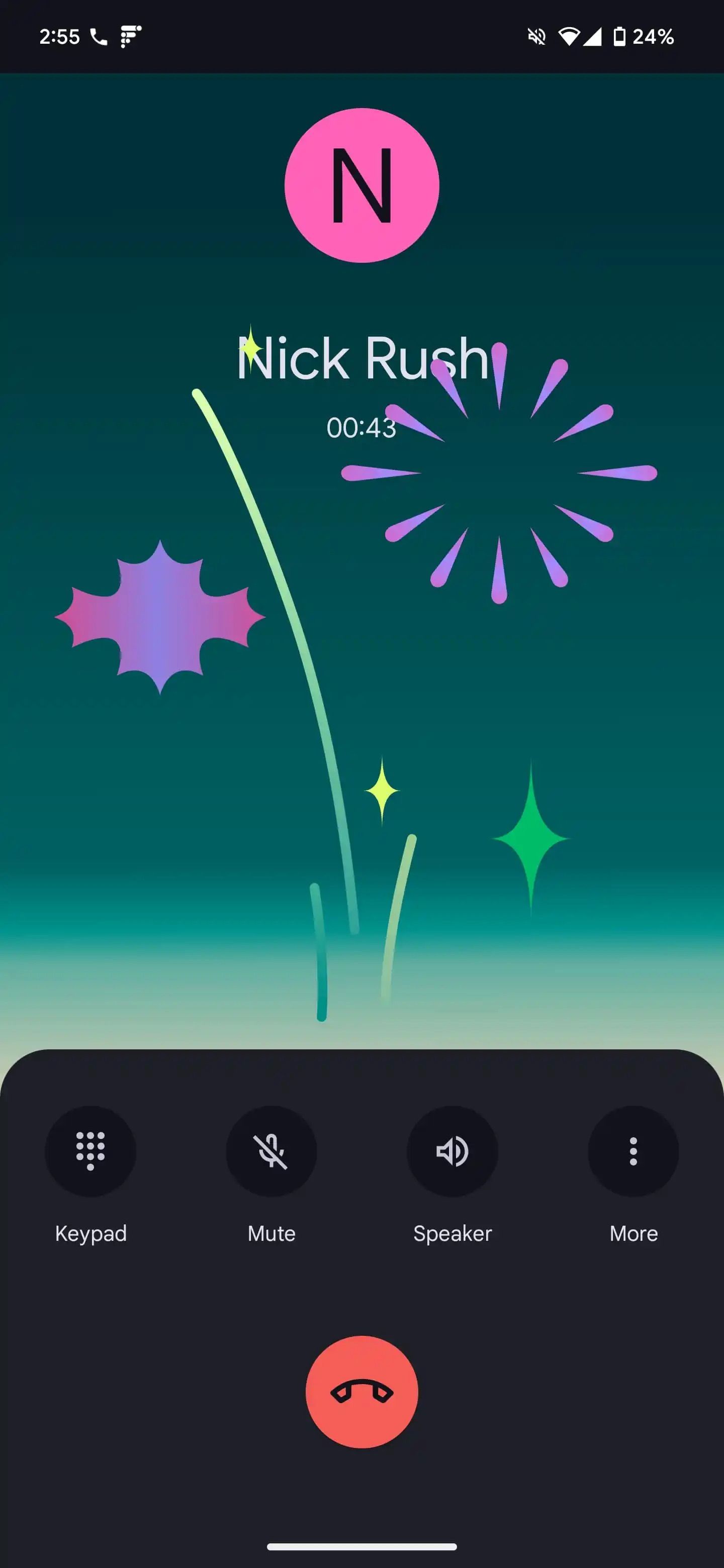Image resolution: width=724 pixels, height=1568 pixels.
Task: Tap the call duration timer 00:43
Action: [361, 428]
